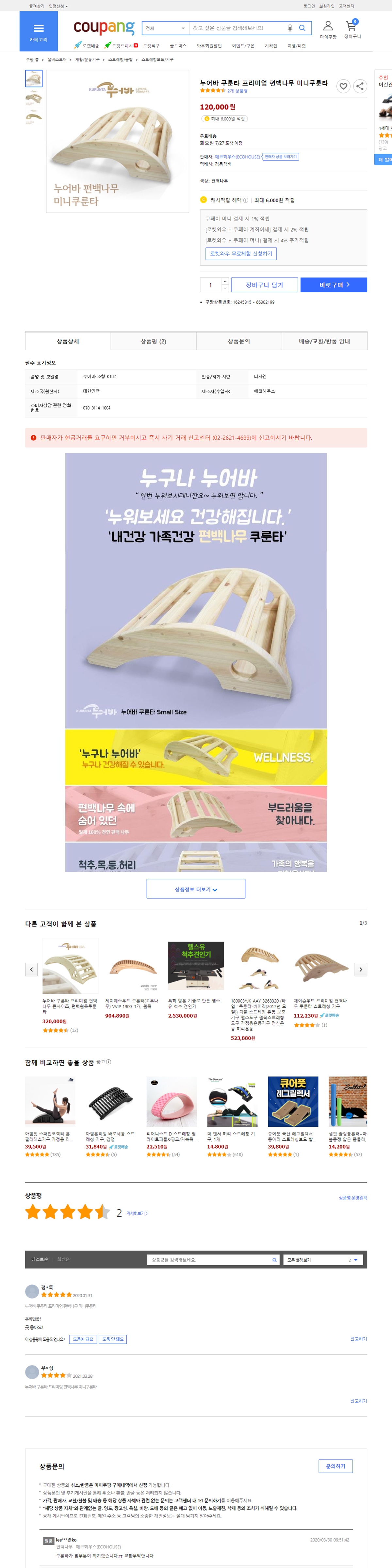Tap 로켓와우 무료체험 신청하기

pyautogui.click(x=241, y=253)
